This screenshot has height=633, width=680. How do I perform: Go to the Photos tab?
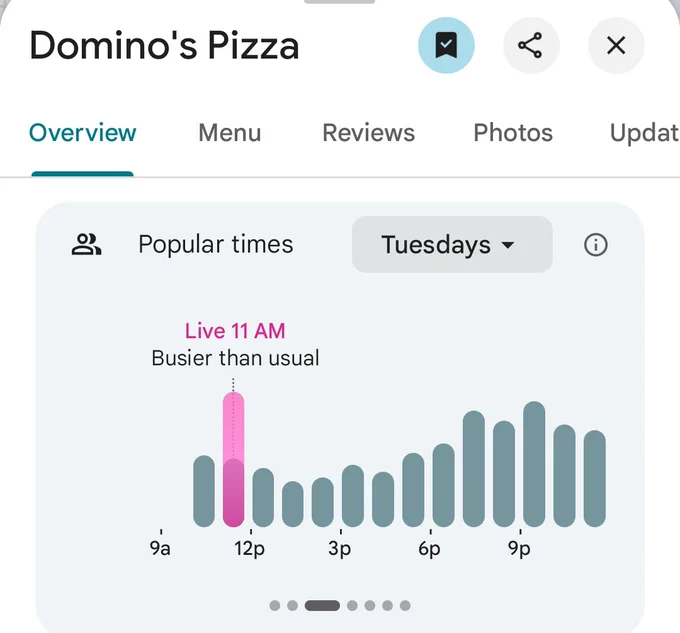[x=513, y=133]
